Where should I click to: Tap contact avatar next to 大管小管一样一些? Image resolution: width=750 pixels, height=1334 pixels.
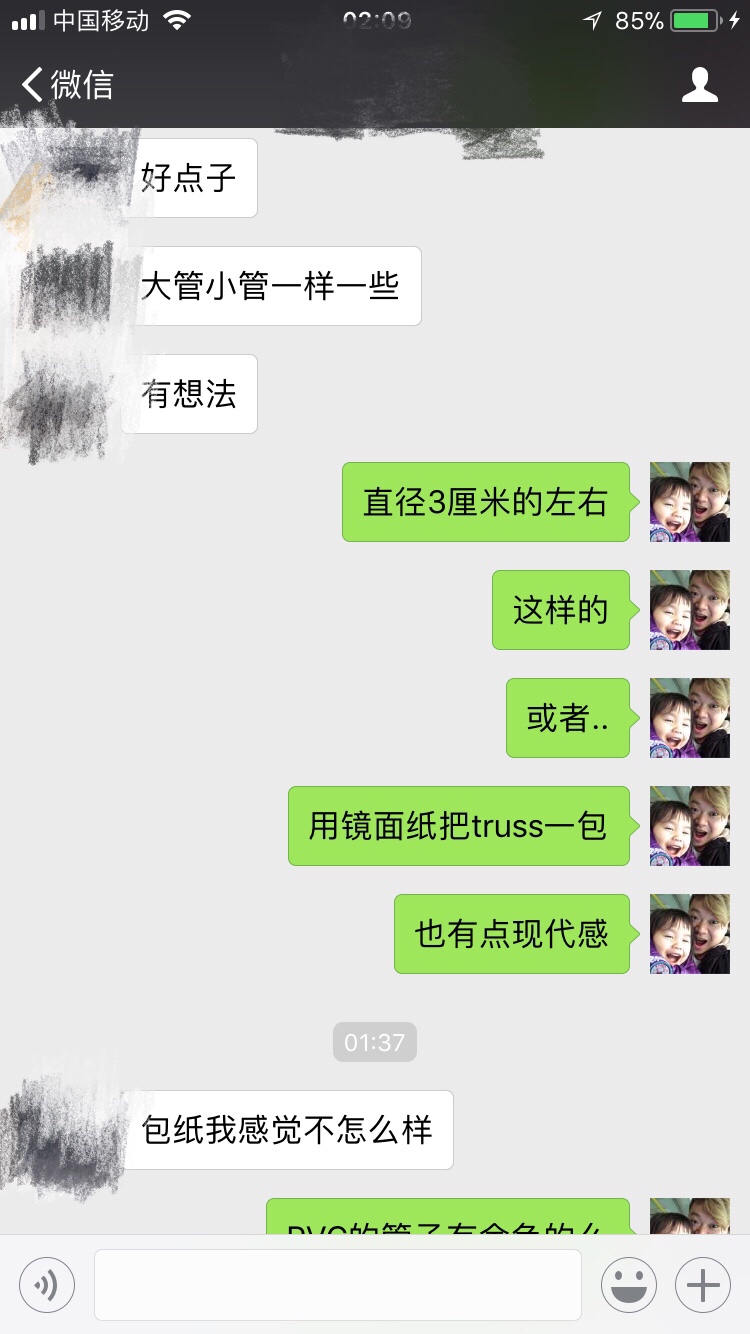click(x=60, y=286)
